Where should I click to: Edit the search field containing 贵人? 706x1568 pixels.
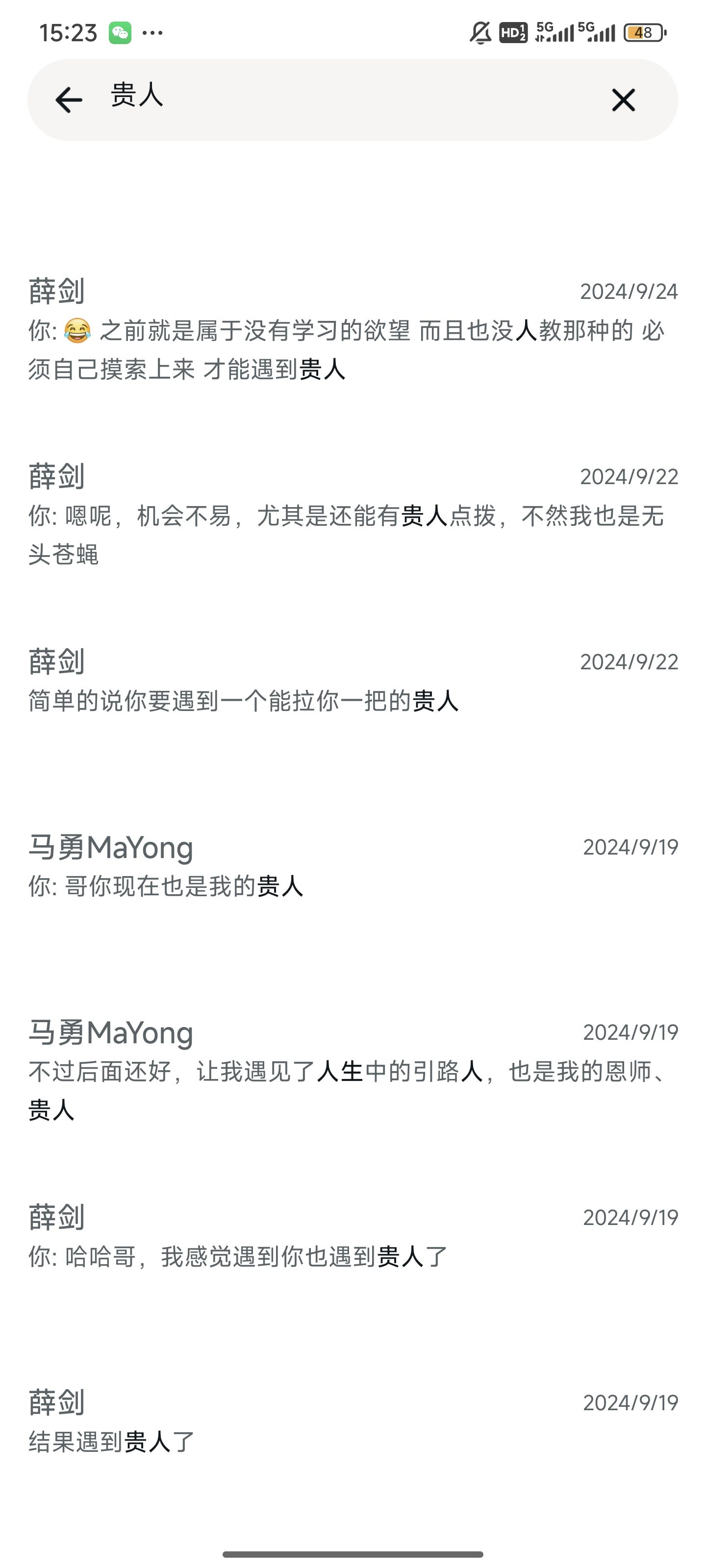point(341,98)
